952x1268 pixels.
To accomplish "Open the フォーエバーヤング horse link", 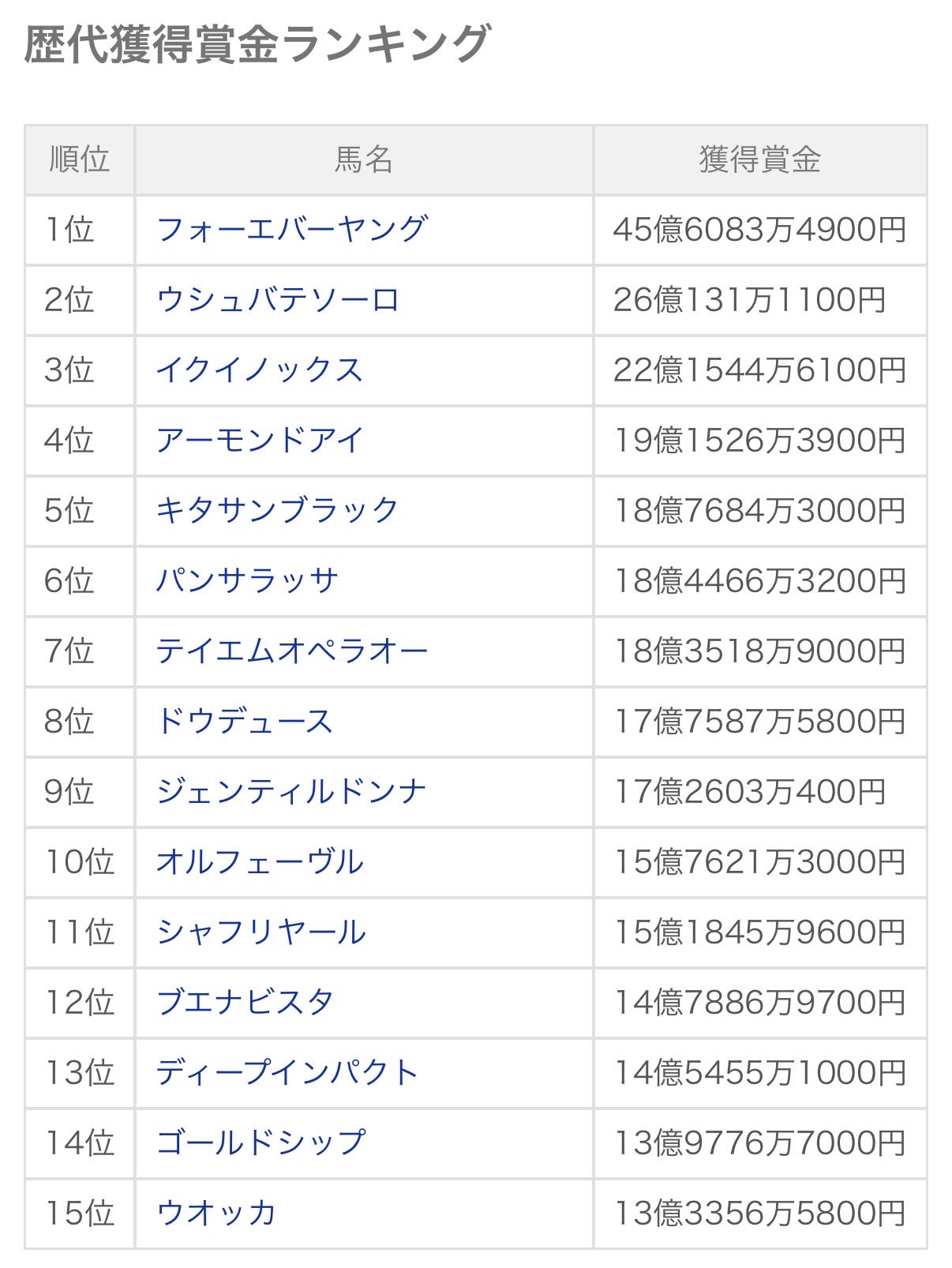I will pos(291,230).
